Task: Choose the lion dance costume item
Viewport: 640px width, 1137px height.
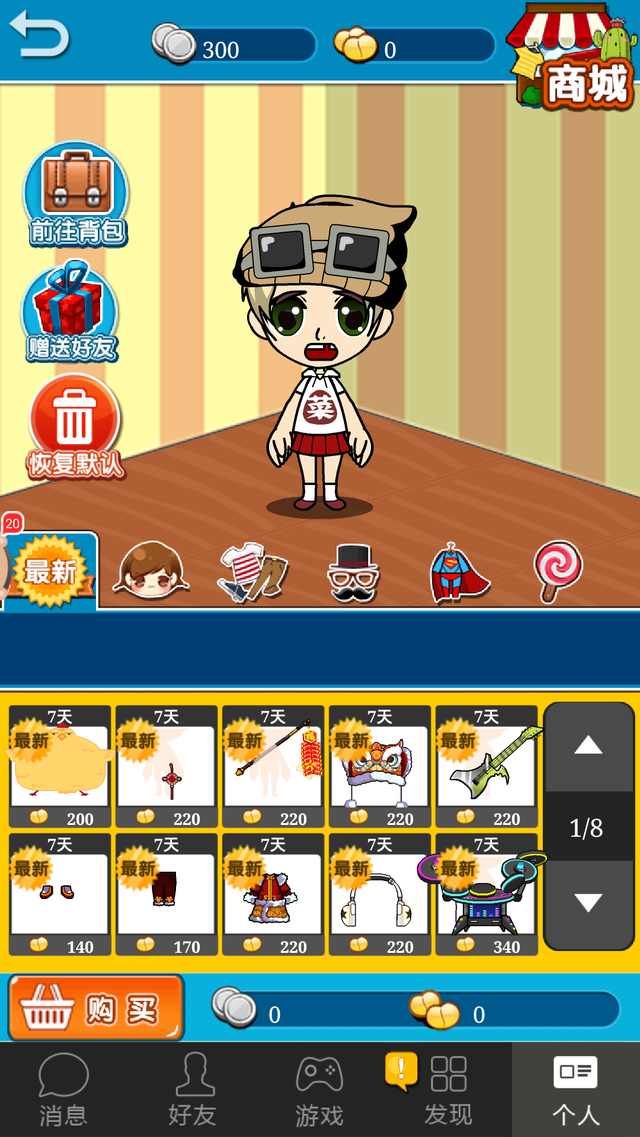Action: (380, 766)
